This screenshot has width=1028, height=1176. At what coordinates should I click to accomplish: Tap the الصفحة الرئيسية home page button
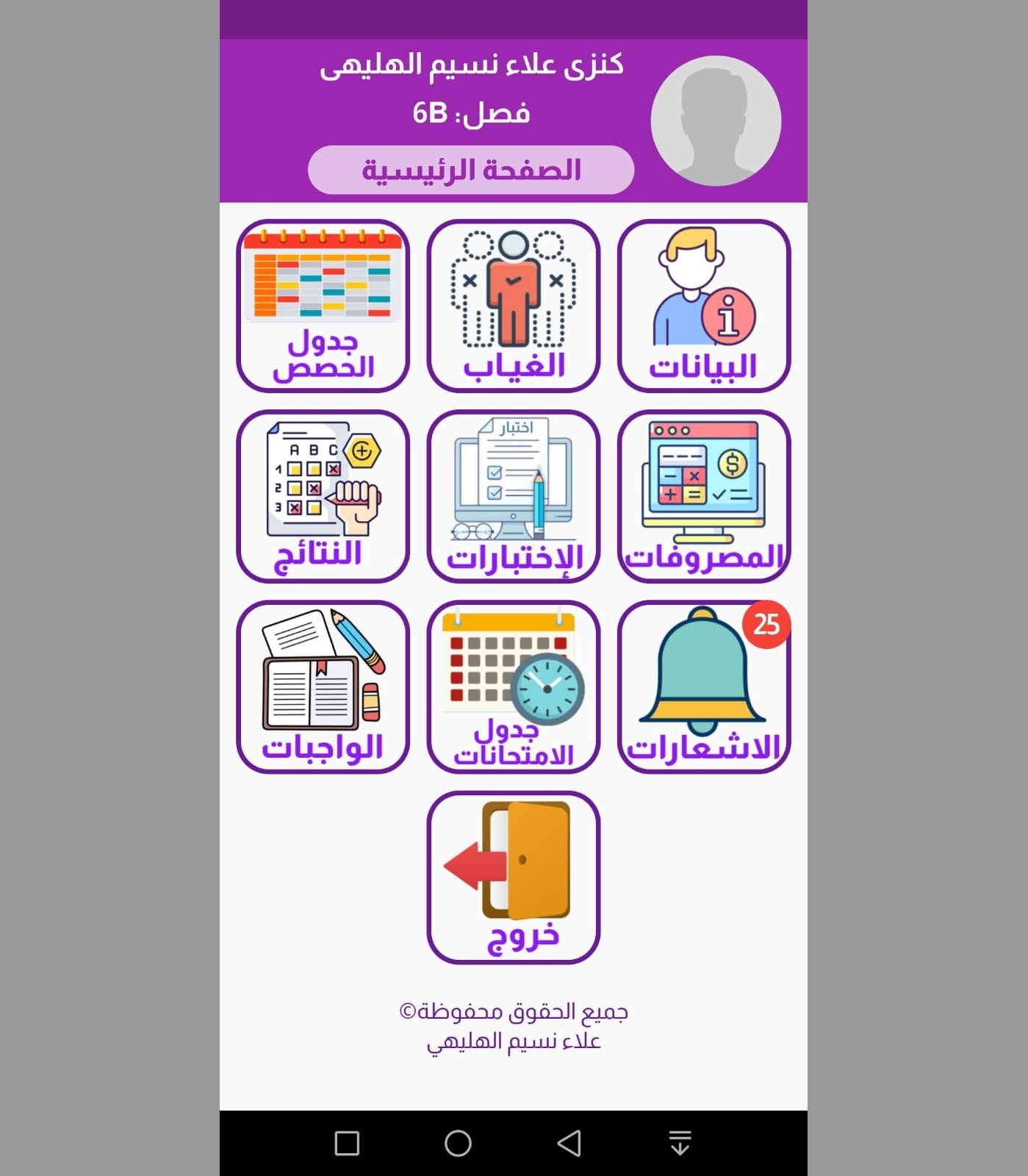(470, 170)
